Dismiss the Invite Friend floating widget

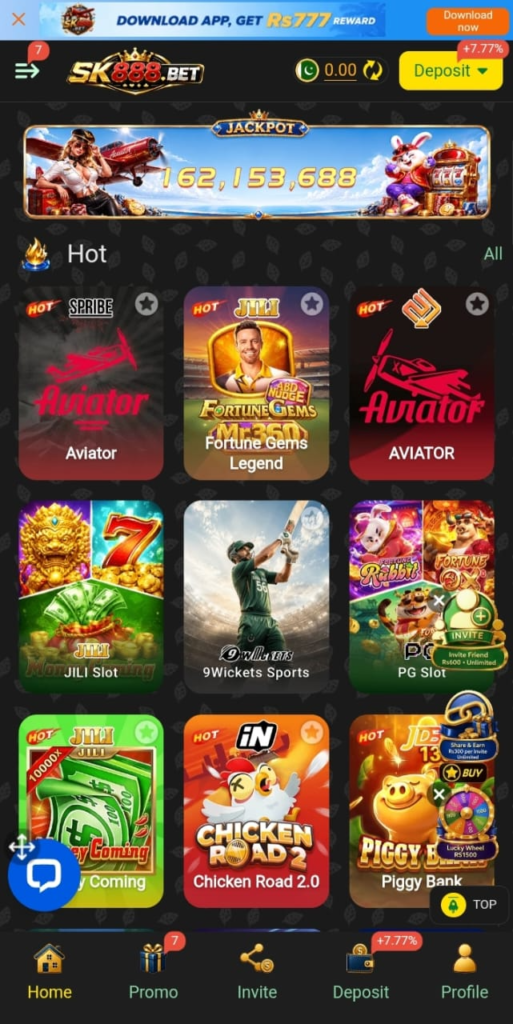[439, 600]
